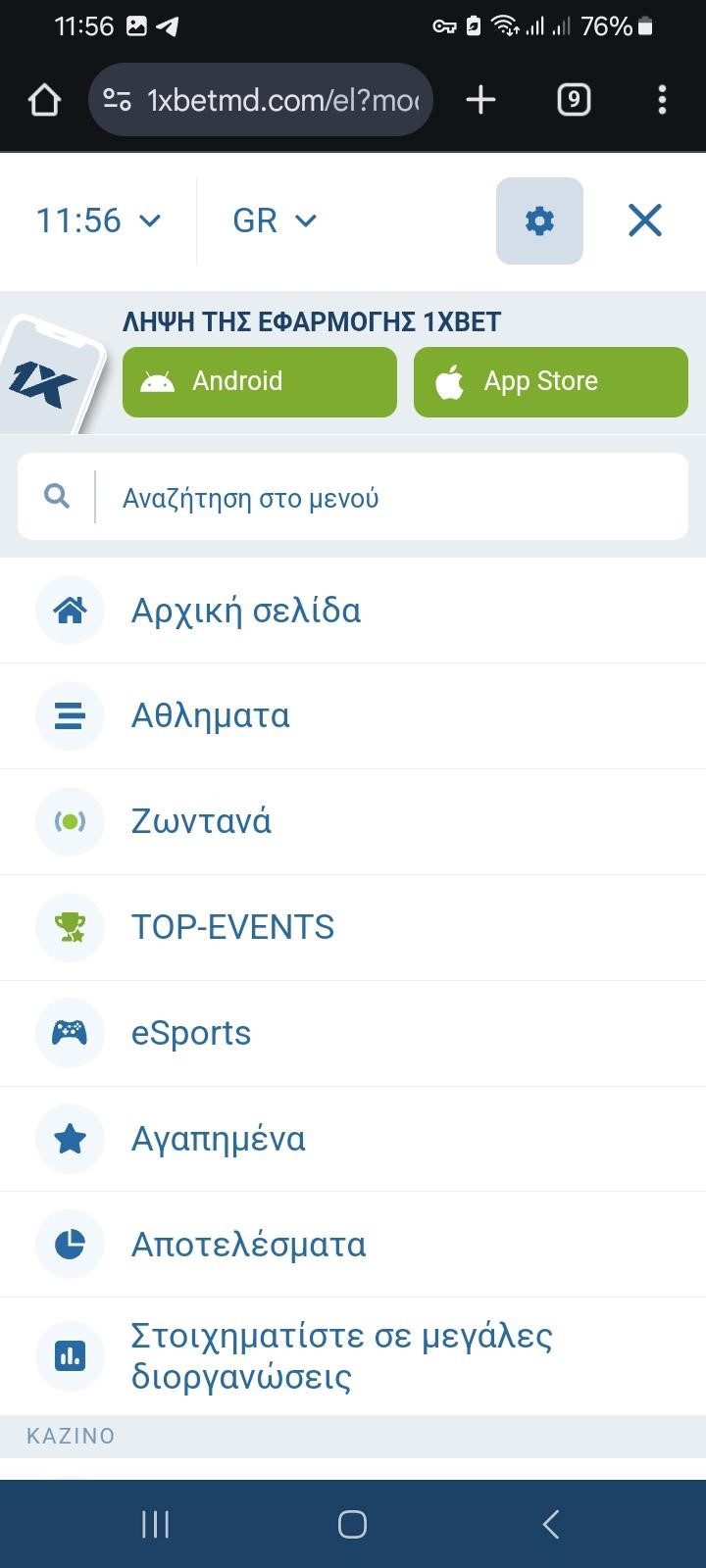Close the side menu with X
Screen dimensions: 706x1568
[645, 220]
